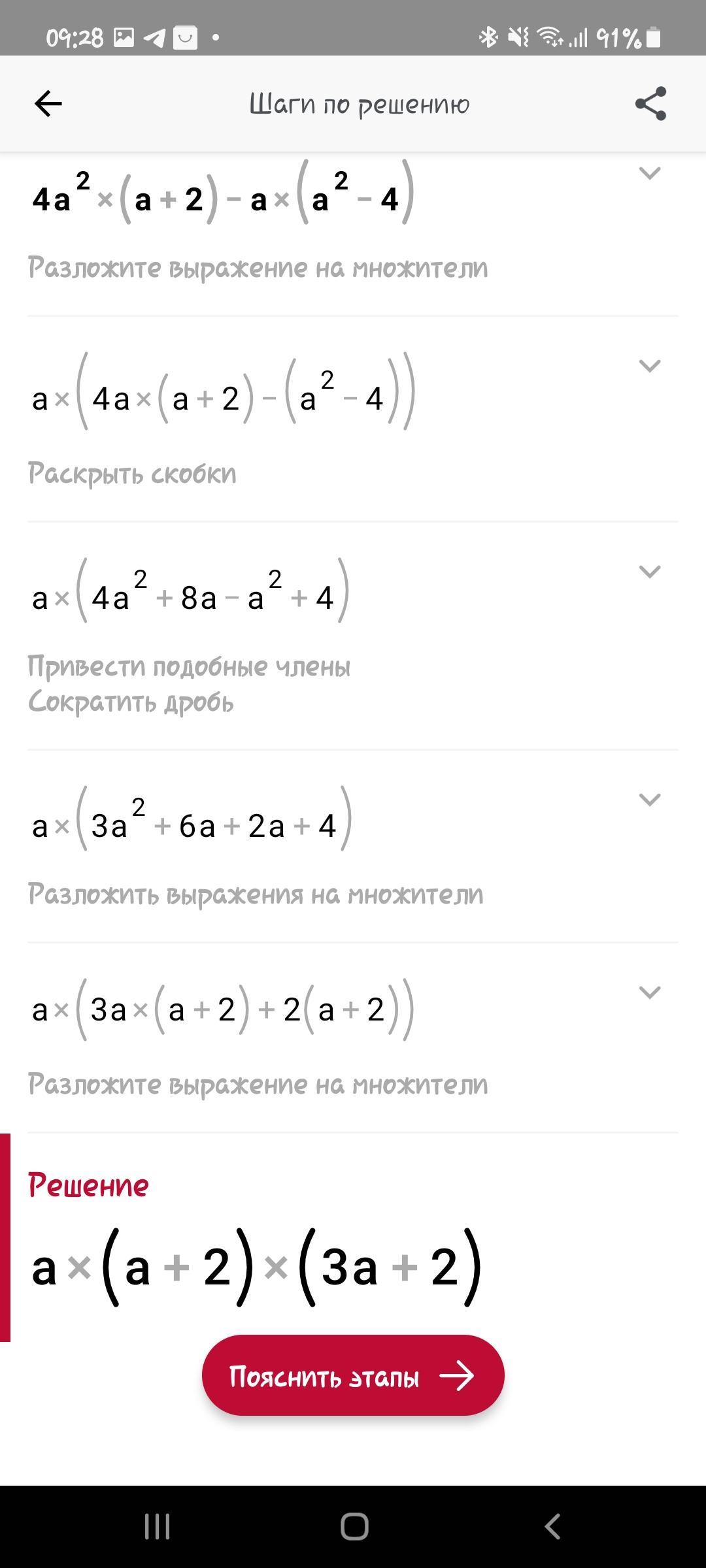The image size is (706, 1568).
Task: Expand the step 4a²×(a+2)−a×(a²−4)
Action: (649, 173)
